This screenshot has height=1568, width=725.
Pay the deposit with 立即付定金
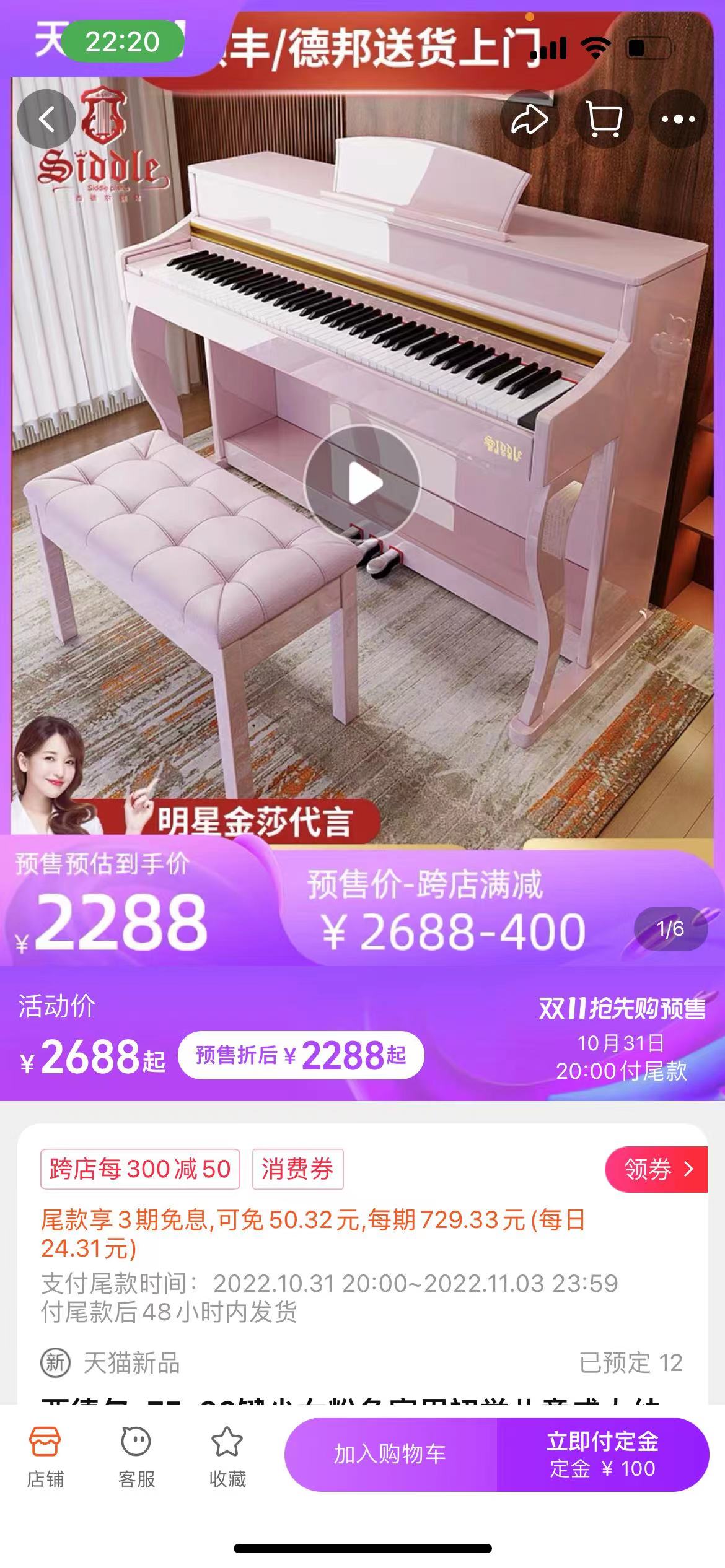603,1454
